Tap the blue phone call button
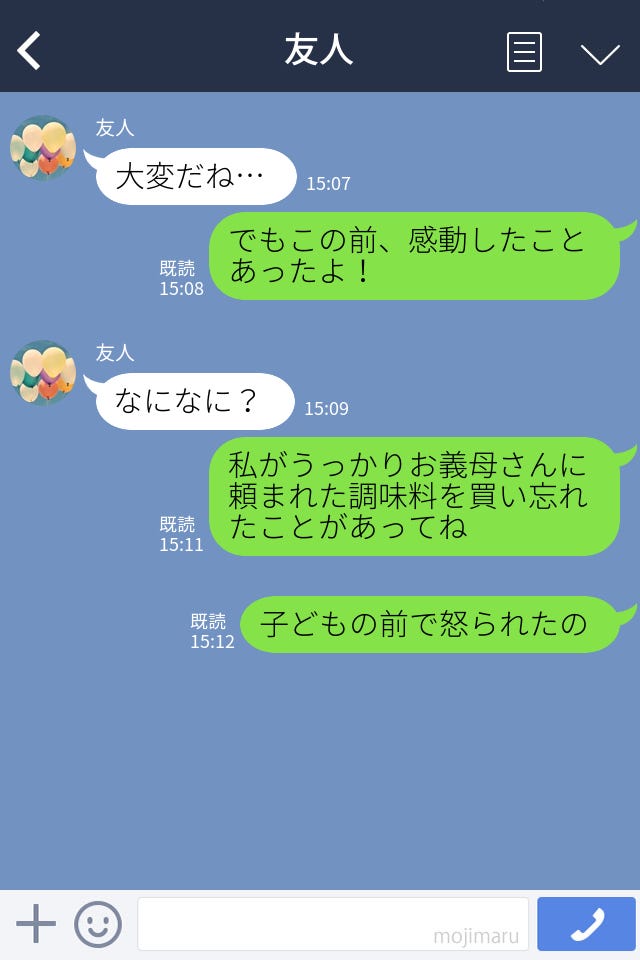Image resolution: width=640 pixels, height=960 pixels. pyautogui.click(x=586, y=923)
